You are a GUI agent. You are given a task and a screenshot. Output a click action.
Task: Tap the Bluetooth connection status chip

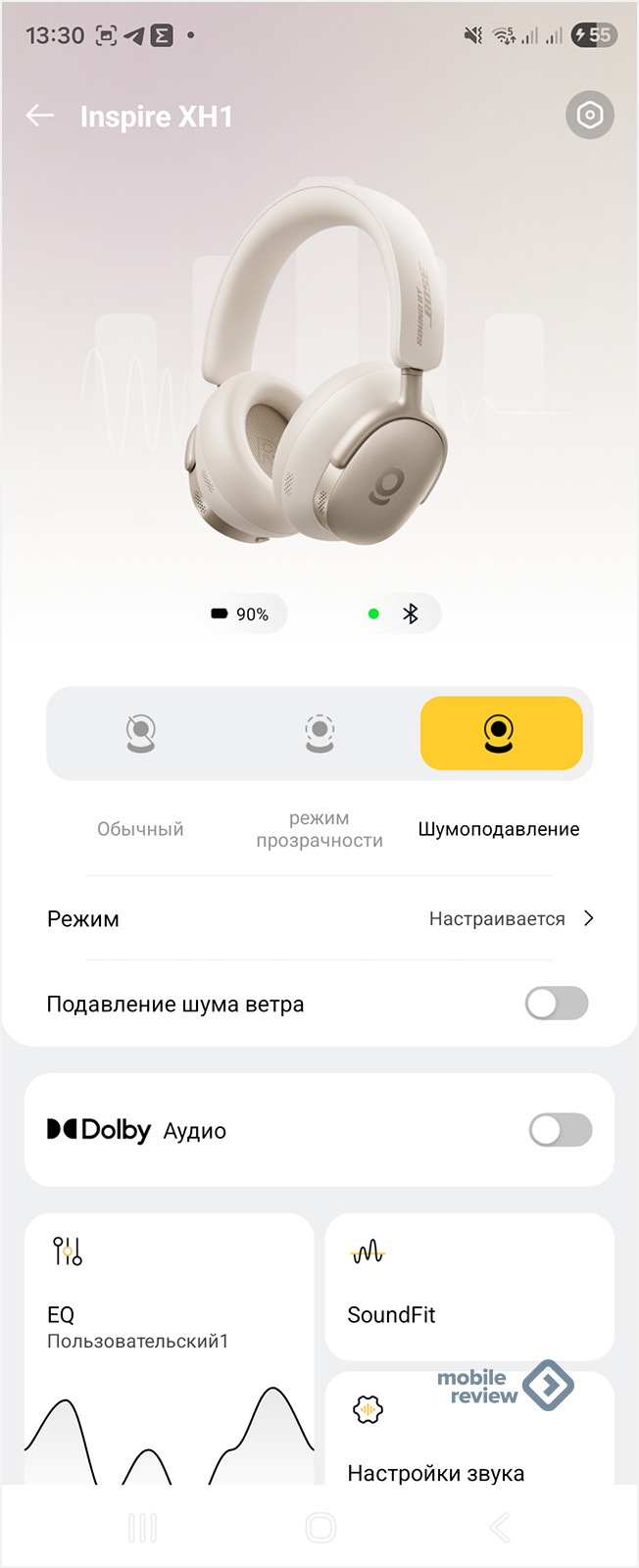tap(398, 614)
